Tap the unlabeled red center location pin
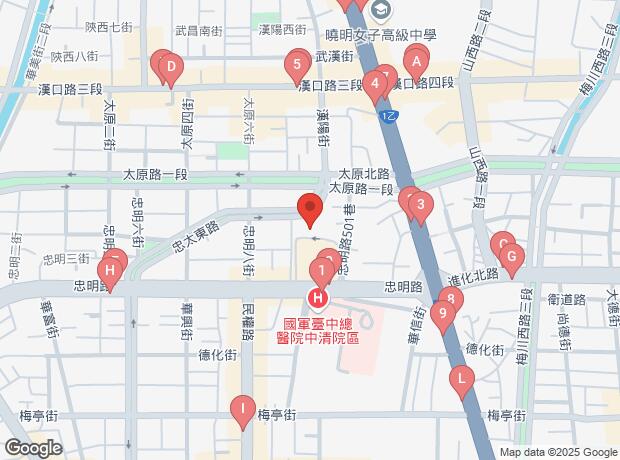The width and height of the screenshot is (620, 460). click(310, 210)
